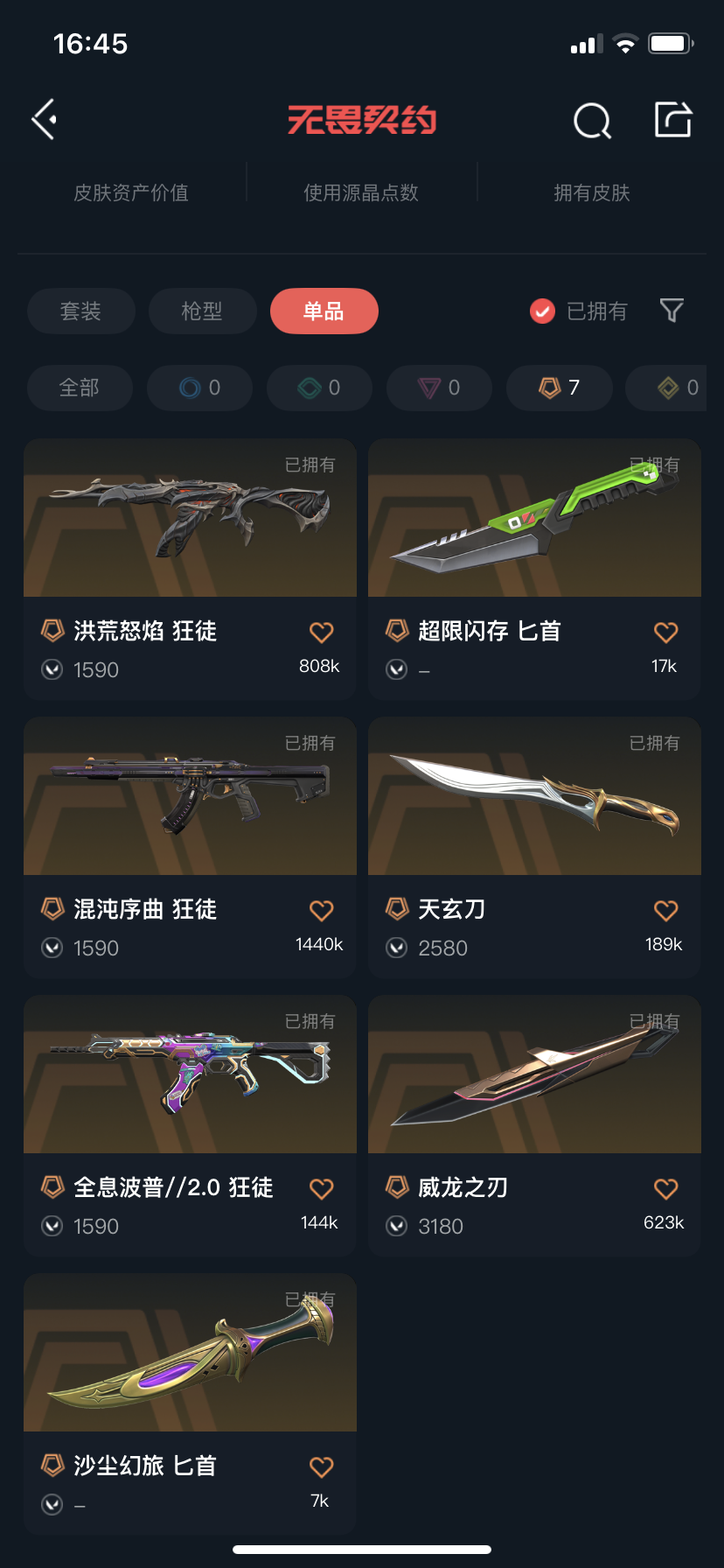Viewport: 724px width, 1568px height.
Task: Filter by the blue circle tier chip
Action: point(199,388)
